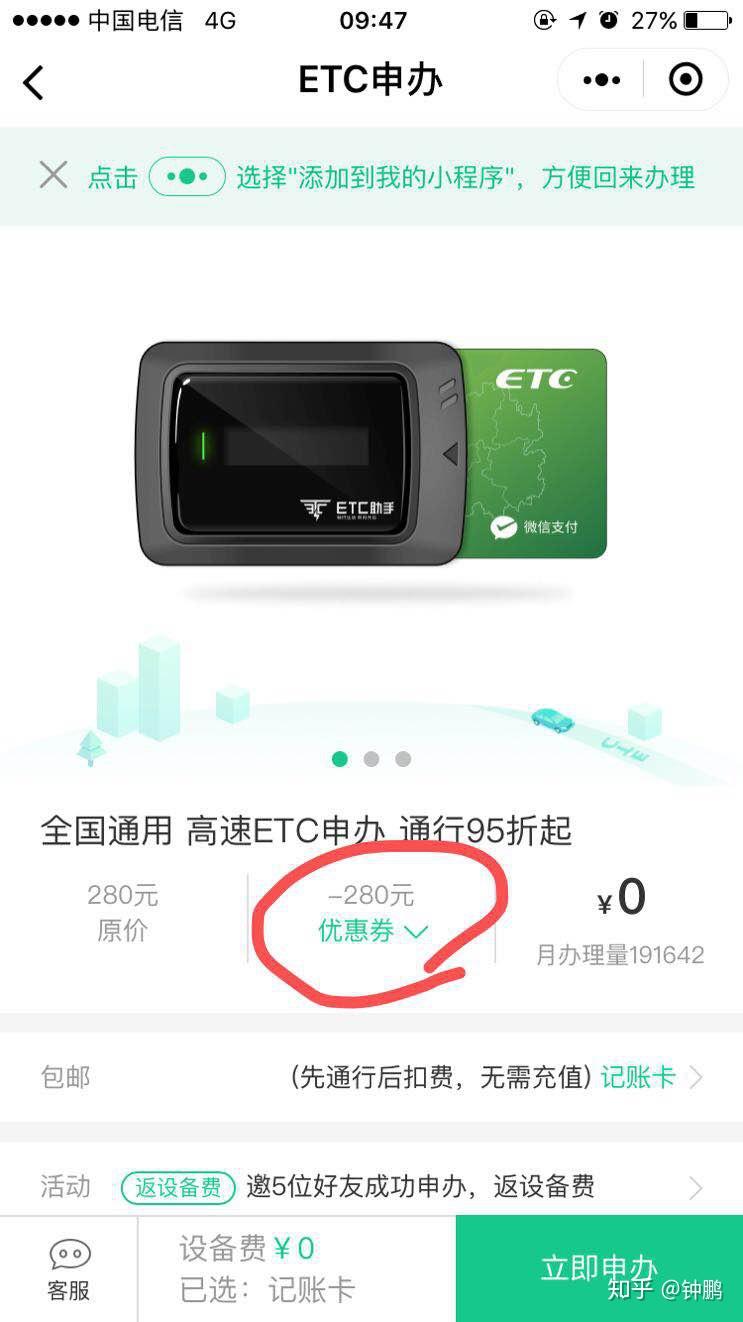Contact 客服 customer service
This screenshot has width=743, height=1322.
(69, 1268)
